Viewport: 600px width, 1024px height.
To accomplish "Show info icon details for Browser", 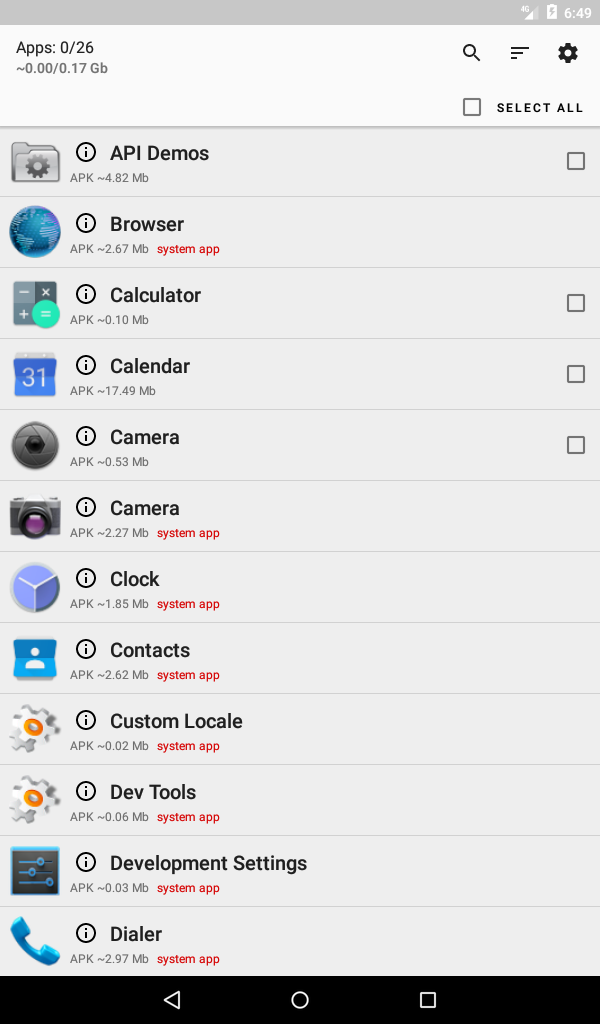I will [86, 223].
